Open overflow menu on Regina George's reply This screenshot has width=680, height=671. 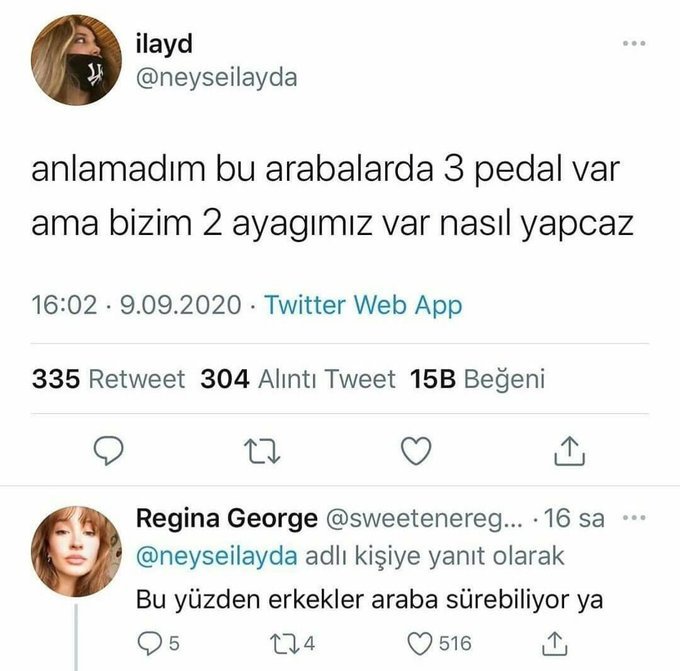coord(634,518)
